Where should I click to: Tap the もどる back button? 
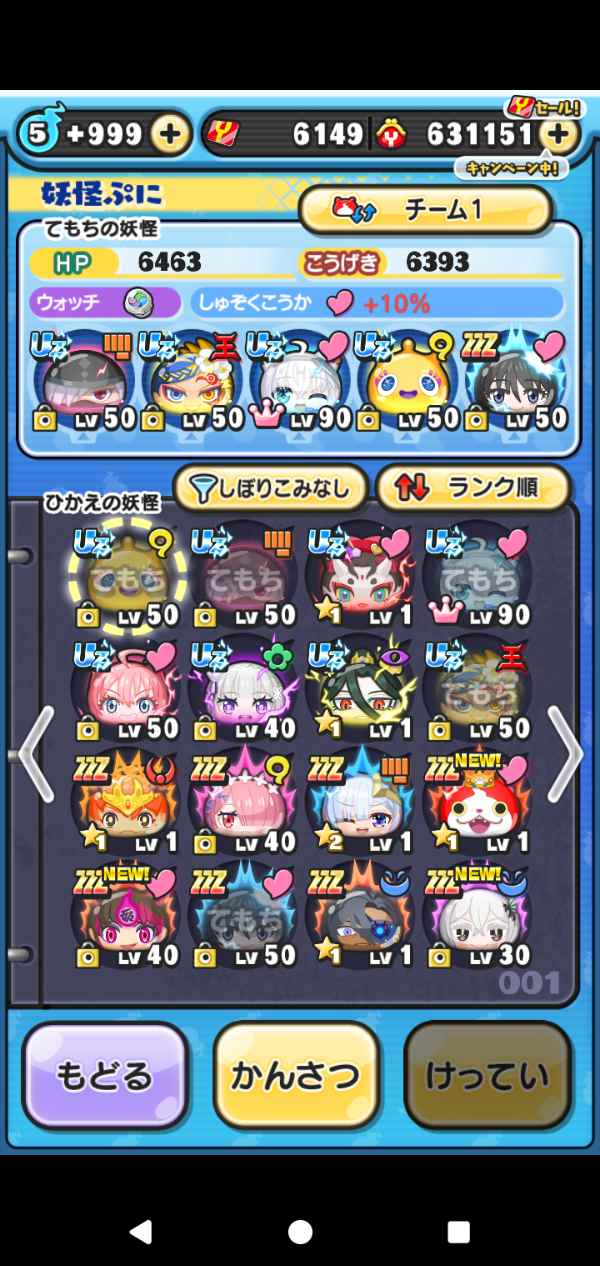point(105,1076)
